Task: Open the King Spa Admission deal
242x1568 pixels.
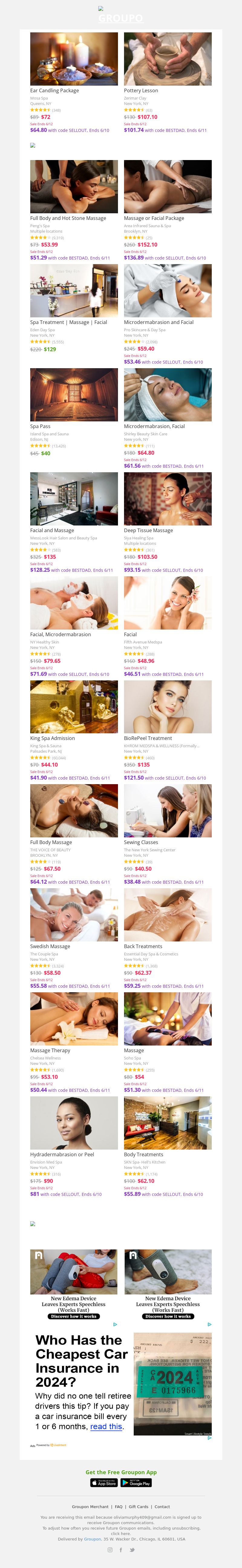Action: 74,707
